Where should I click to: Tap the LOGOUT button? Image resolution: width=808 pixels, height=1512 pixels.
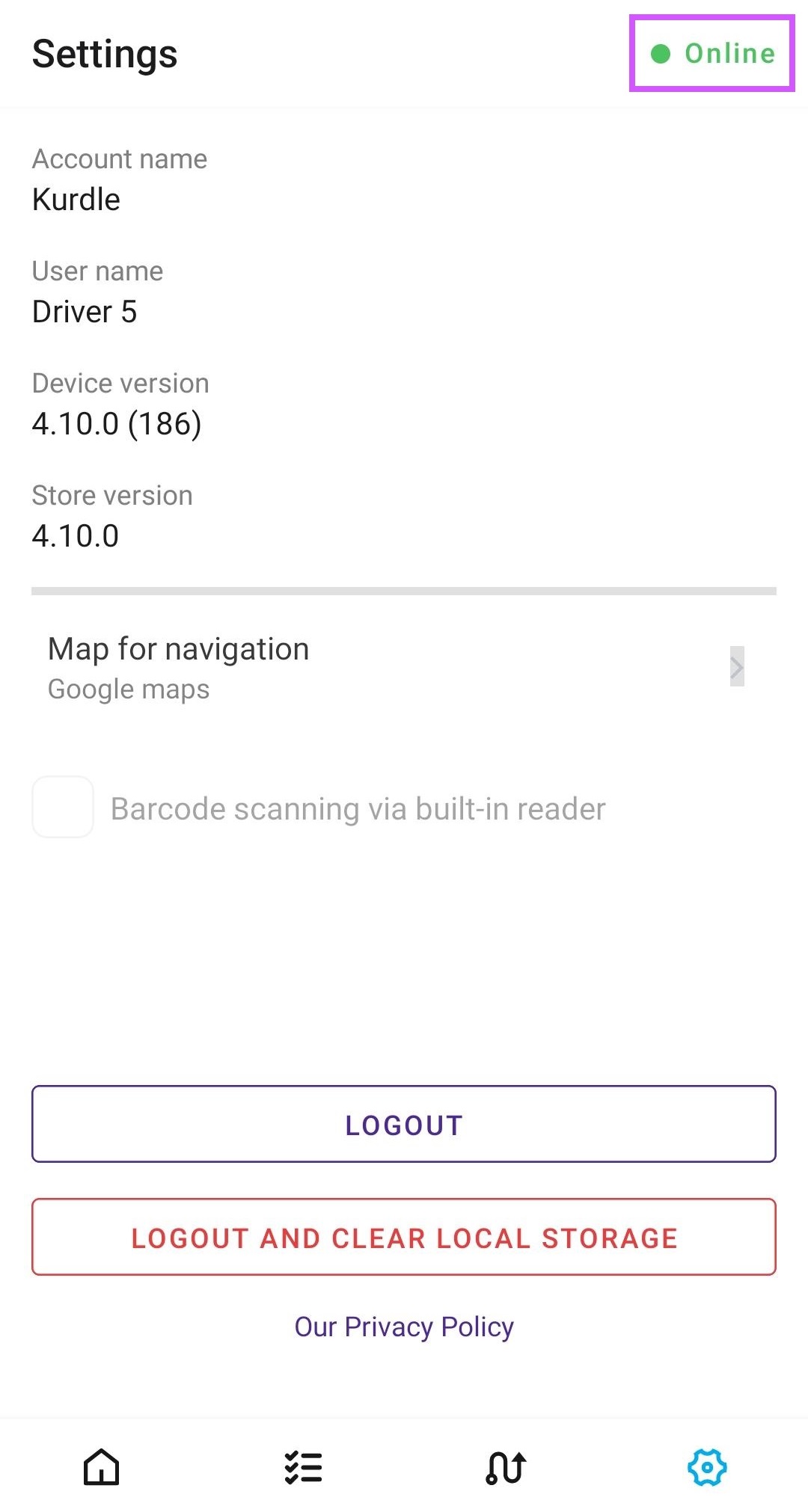(x=404, y=1125)
